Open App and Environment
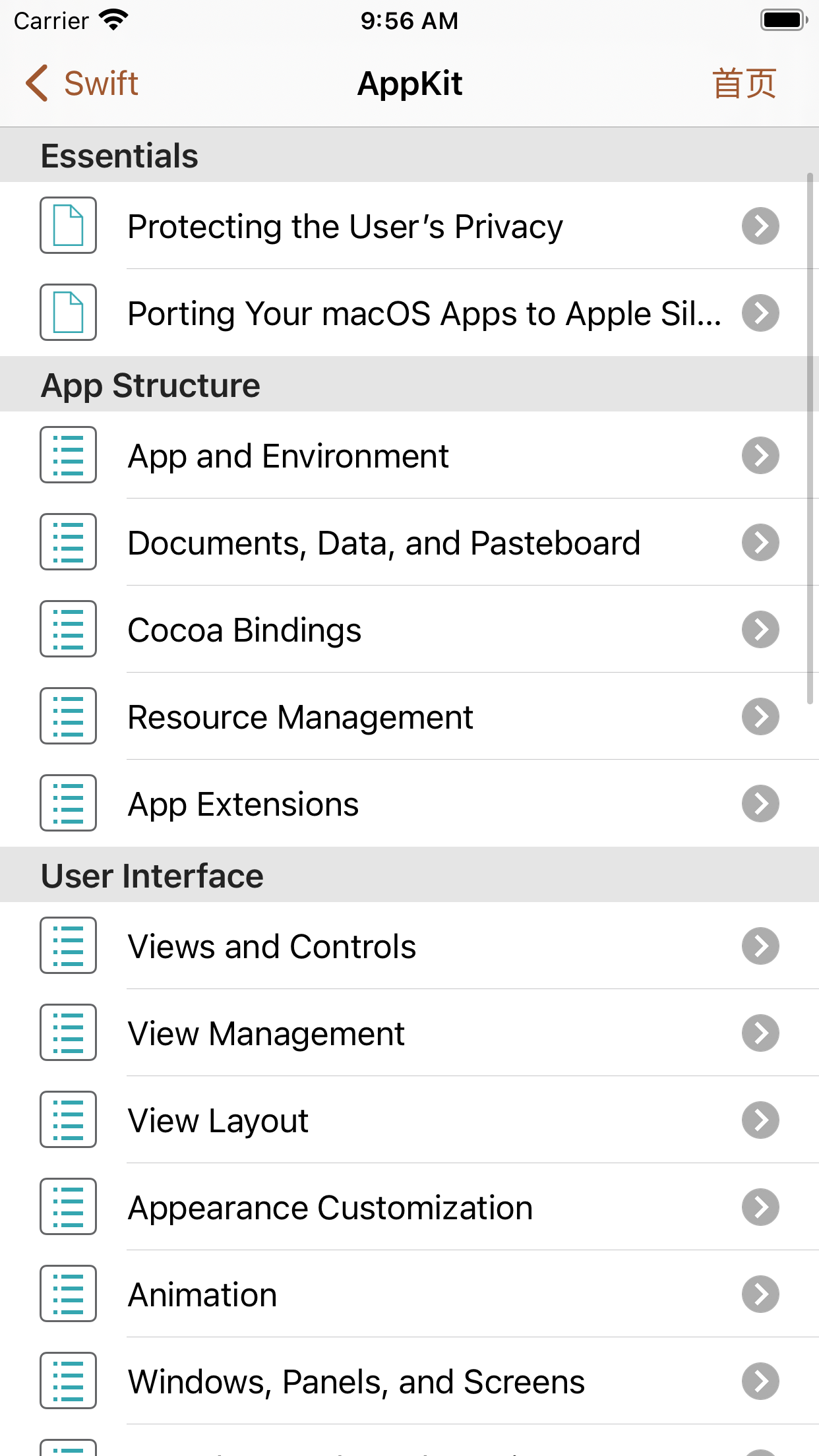Image resolution: width=819 pixels, height=1456 pixels. click(x=409, y=455)
